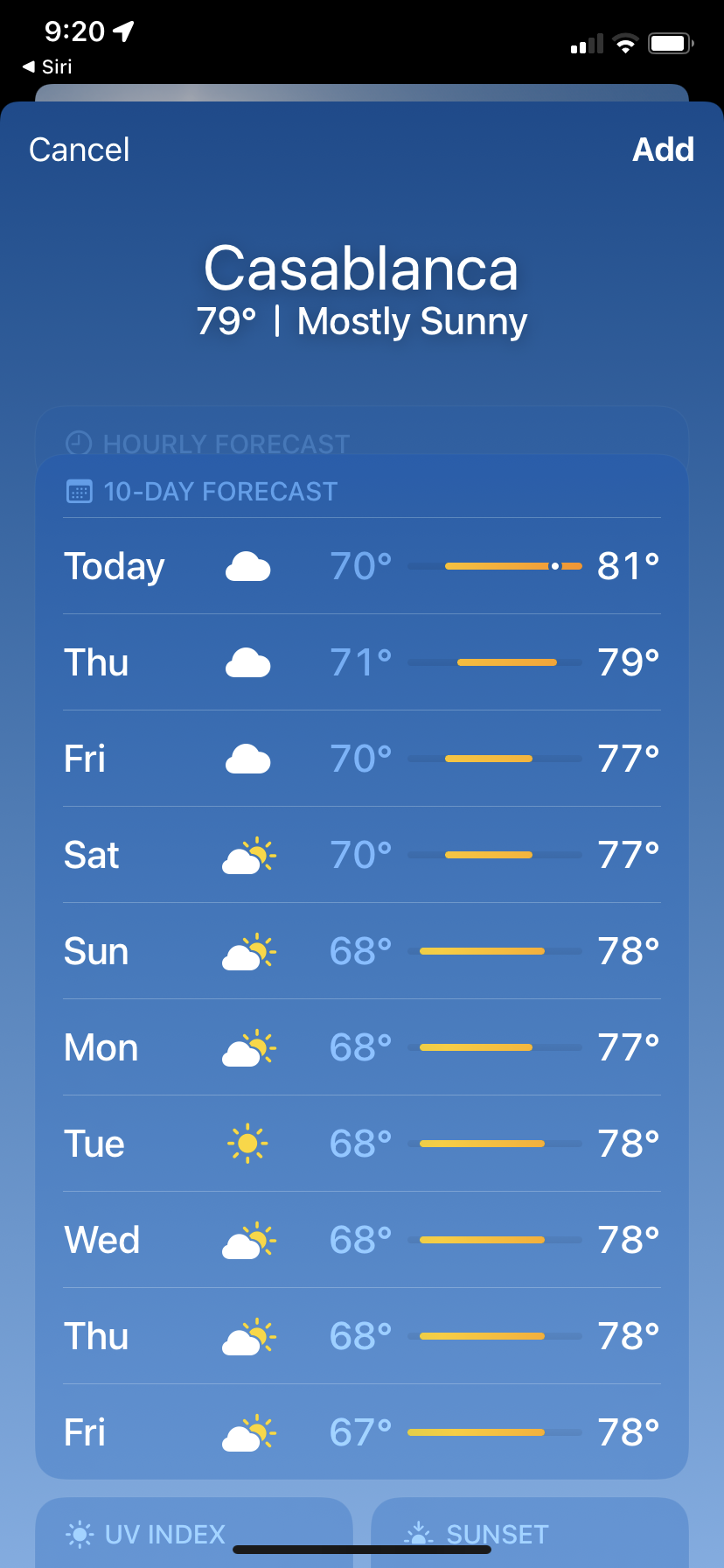Open Today's forecast row
Viewport: 724px width, 1568px height.
click(x=362, y=566)
